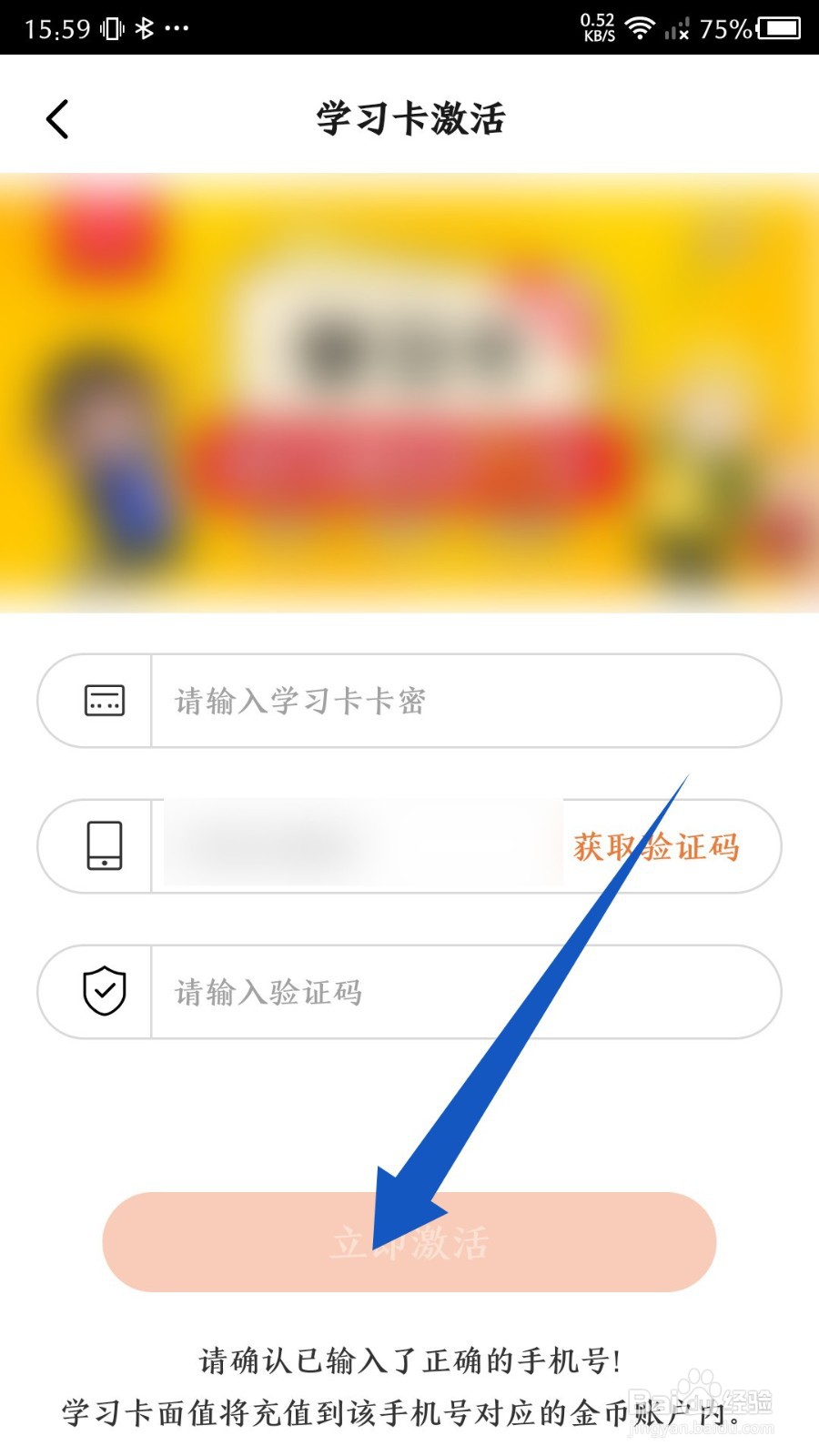This screenshot has width=819, height=1456.
Task: Tap the vibrate mode icon in the status bar
Action: 111,27
